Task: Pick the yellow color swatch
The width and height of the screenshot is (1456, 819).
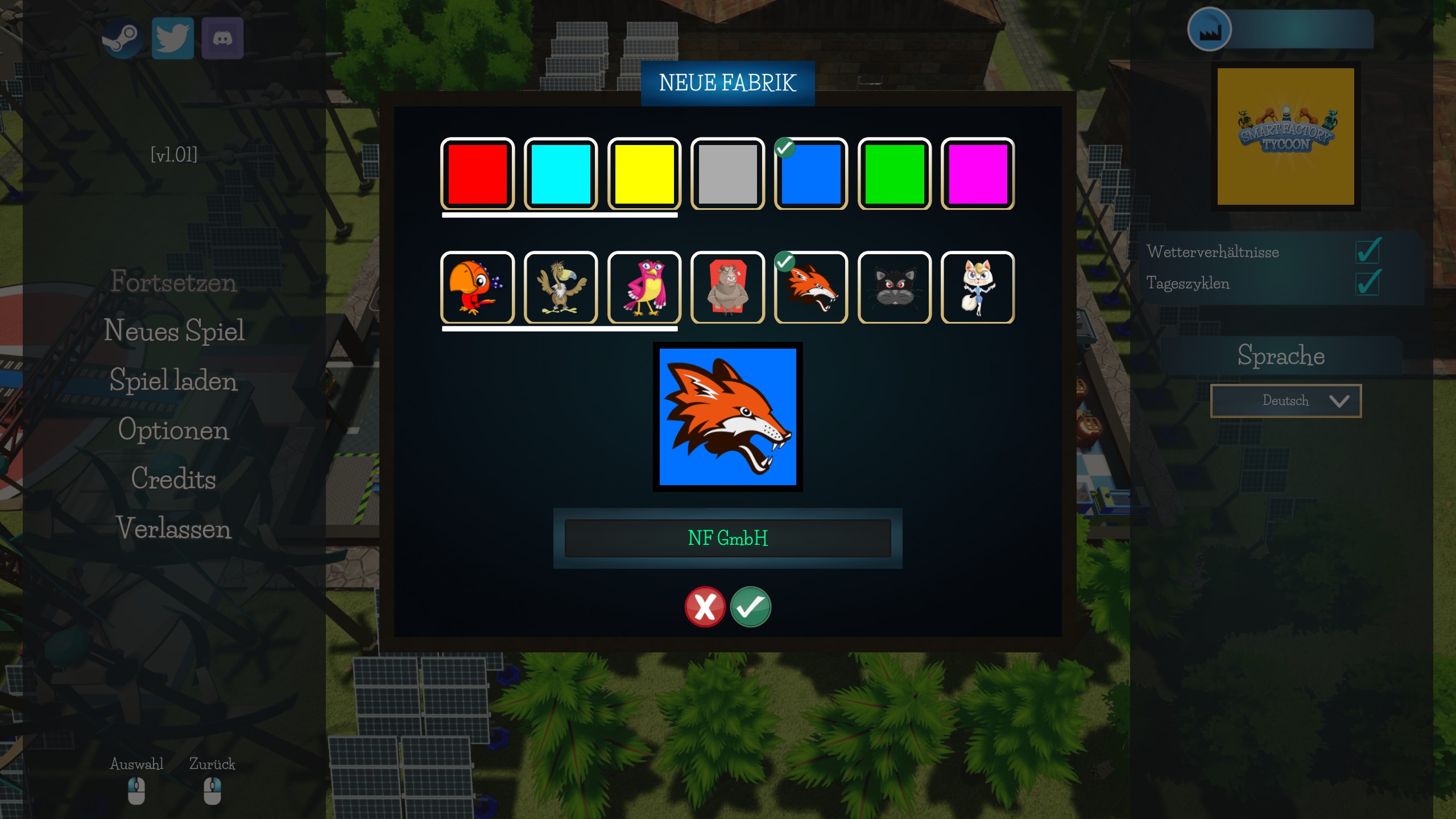Action: coord(644,174)
